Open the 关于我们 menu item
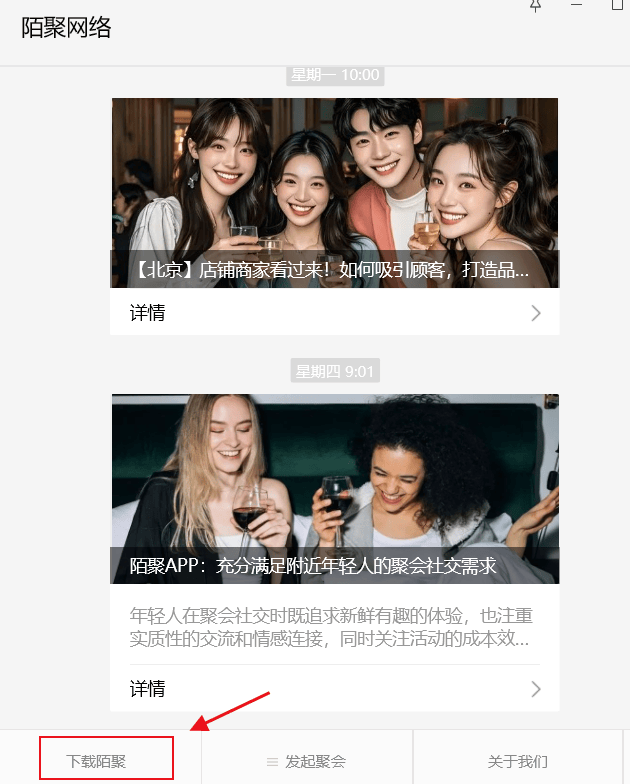 tap(517, 761)
